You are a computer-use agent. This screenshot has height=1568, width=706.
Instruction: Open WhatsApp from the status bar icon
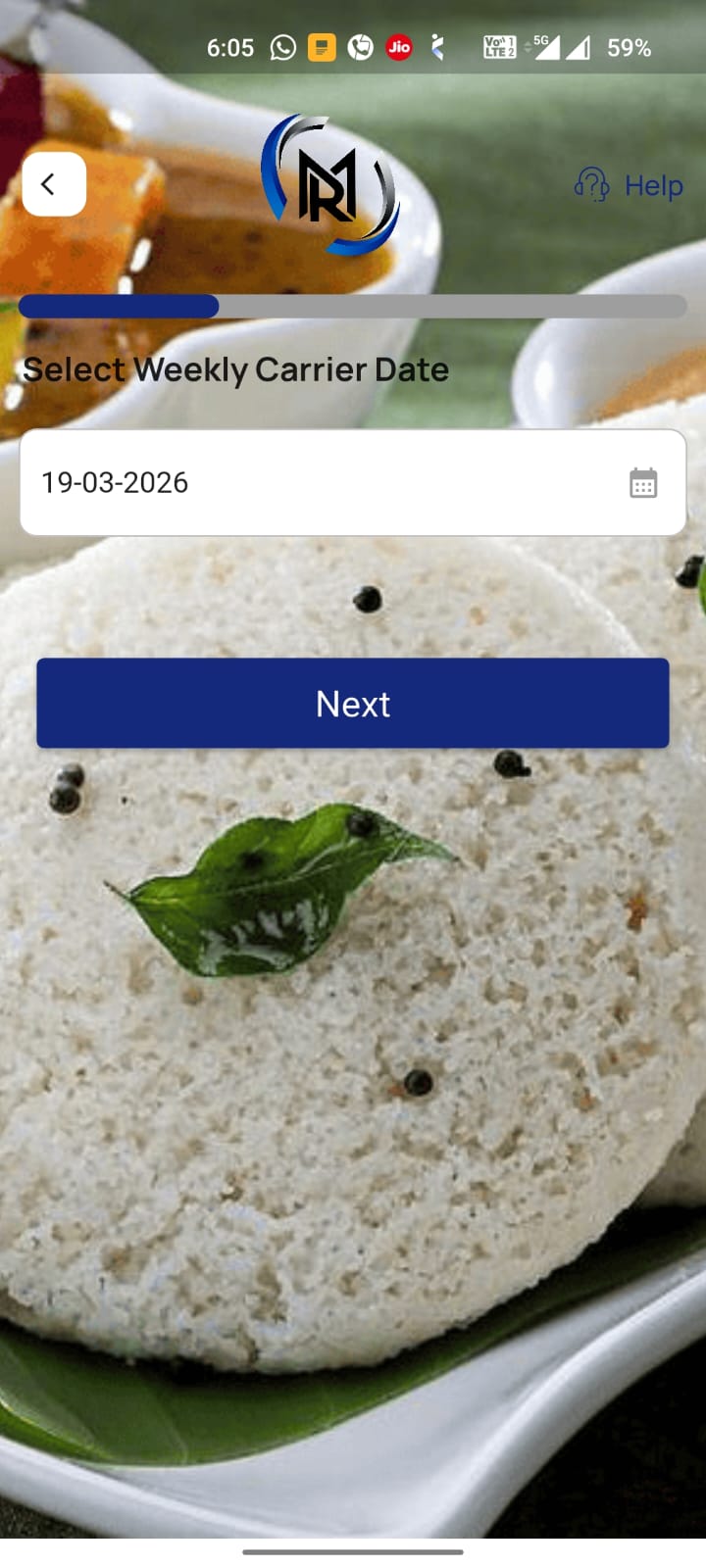[x=282, y=46]
